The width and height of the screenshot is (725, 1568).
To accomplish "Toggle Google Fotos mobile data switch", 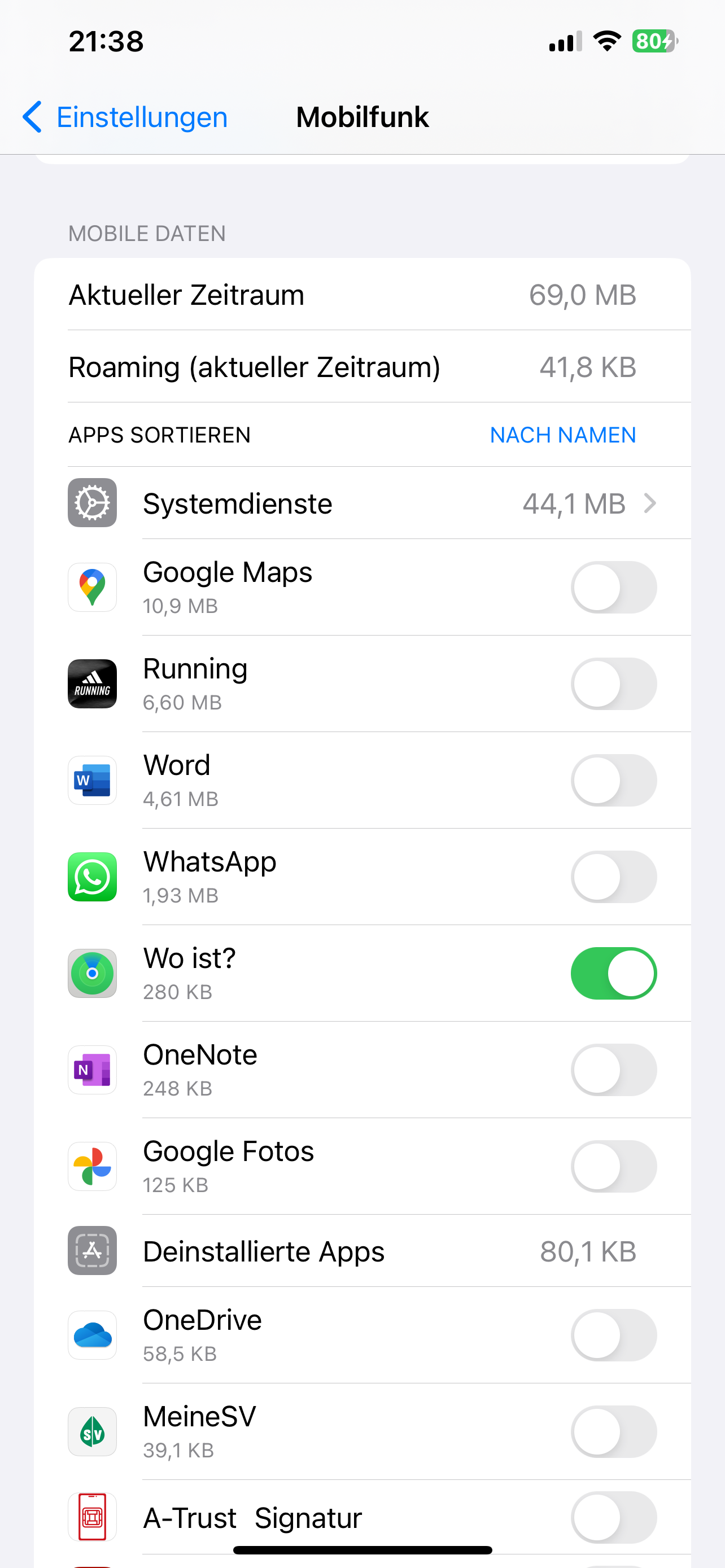I will (613, 1166).
